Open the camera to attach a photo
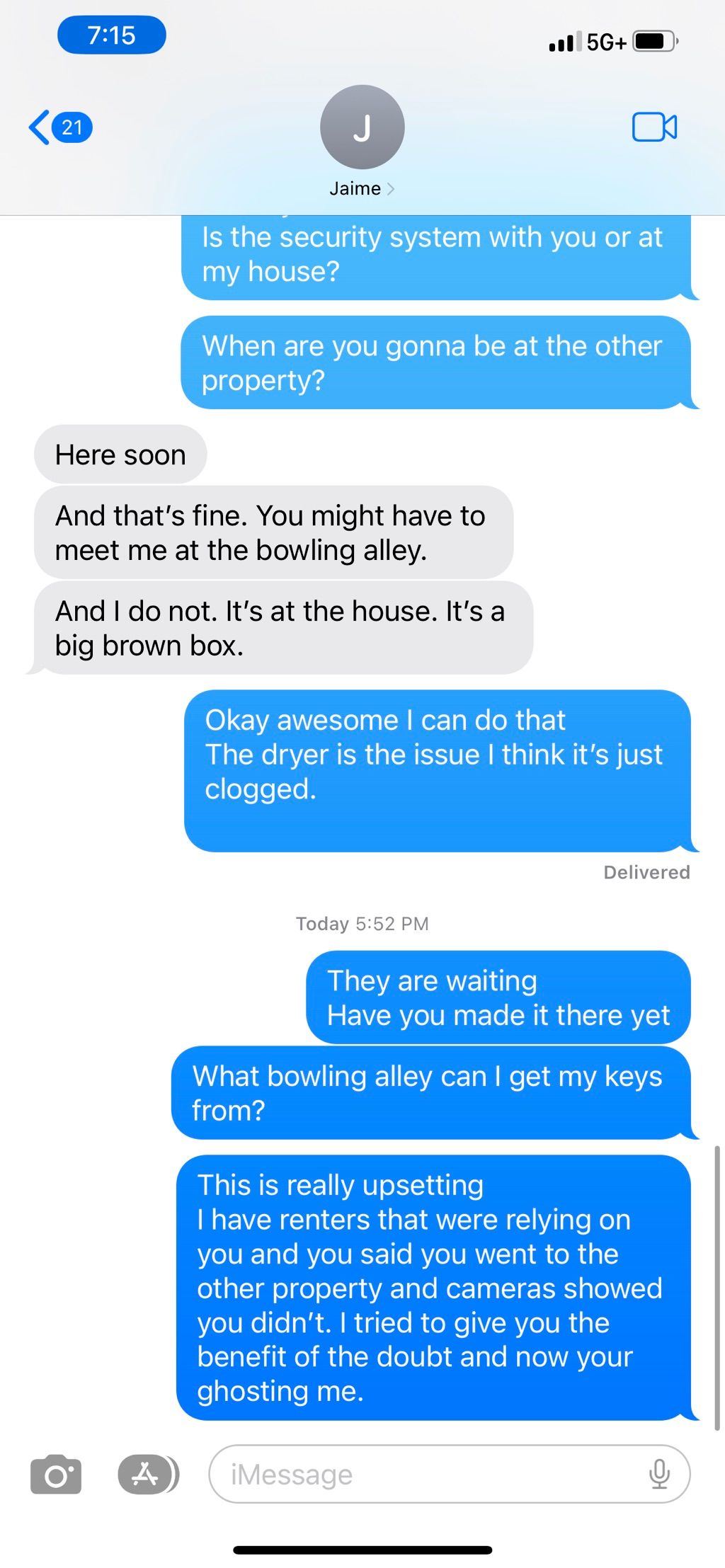The height and width of the screenshot is (1568, 725). pyautogui.click(x=56, y=1474)
